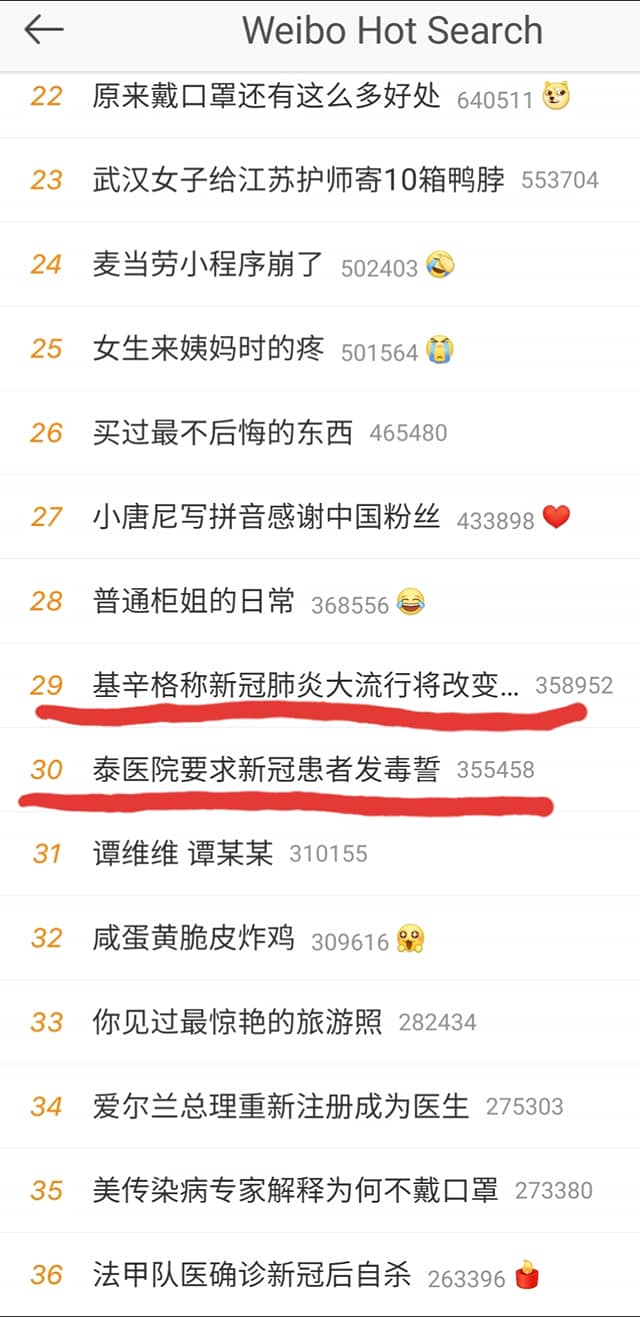Open topic 咸蛋黄脆皮炸鸡
640x1317 pixels.
[193, 938]
